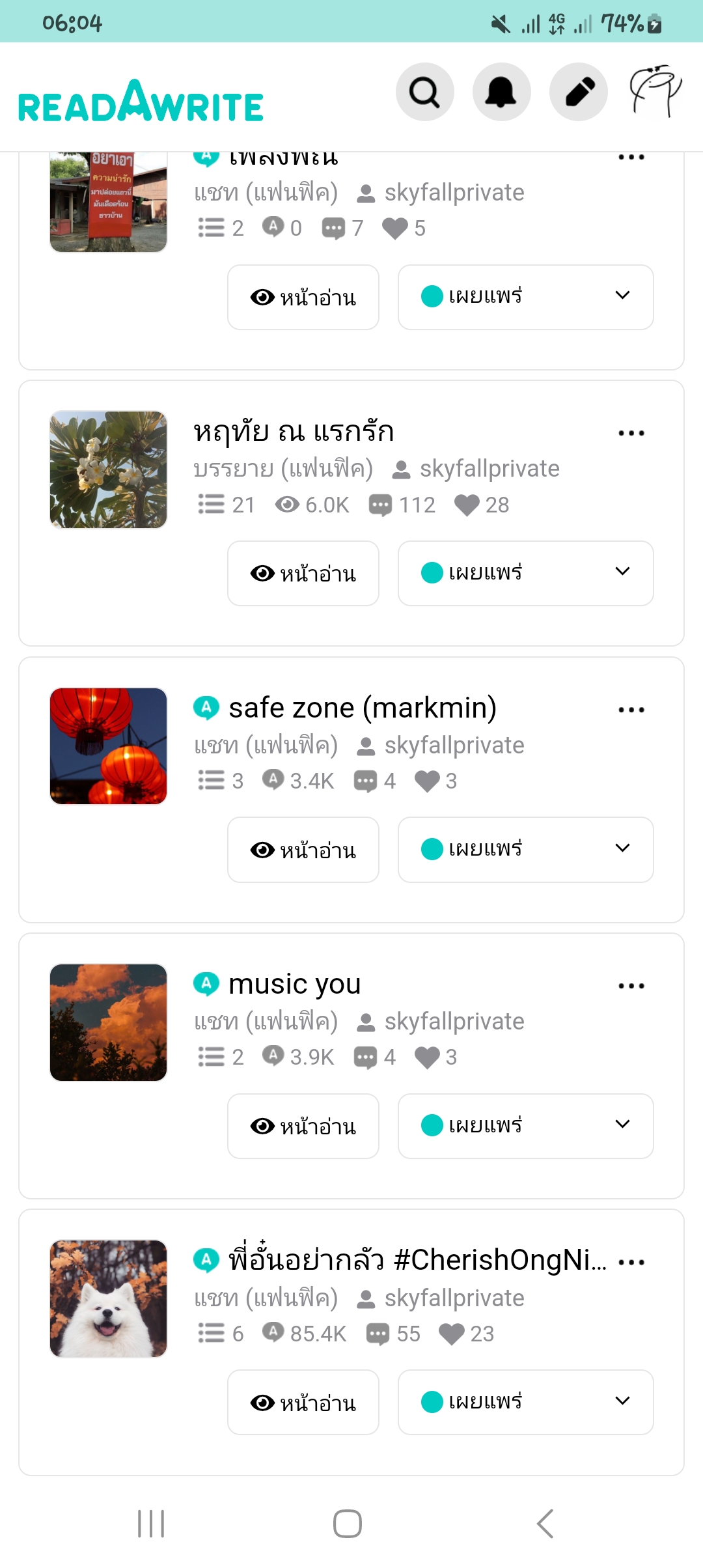703x1568 pixels.
Task: Expand publish status dropdown for safe zone (markmin)
Action: click(525, 850)
